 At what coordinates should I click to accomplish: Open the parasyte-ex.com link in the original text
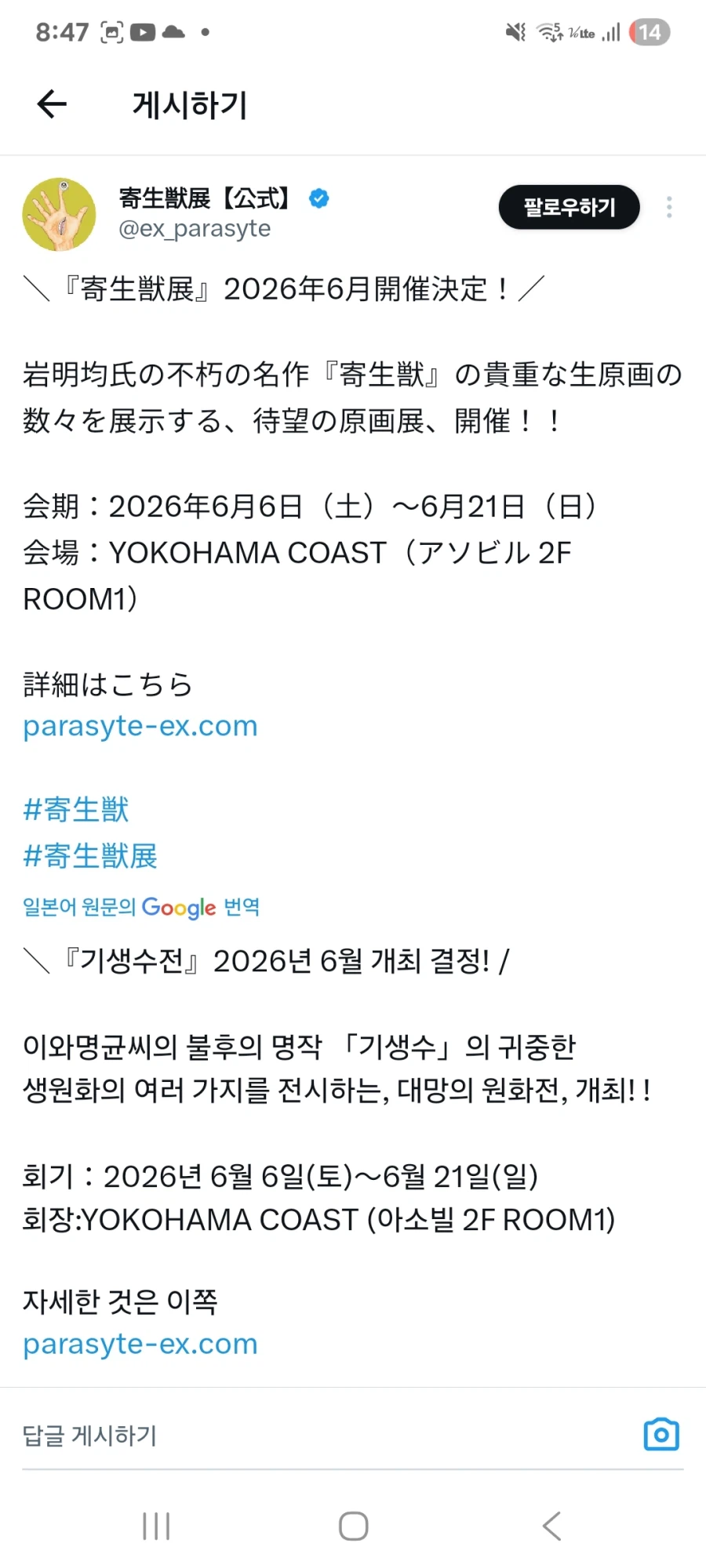[x=140, y=726]
